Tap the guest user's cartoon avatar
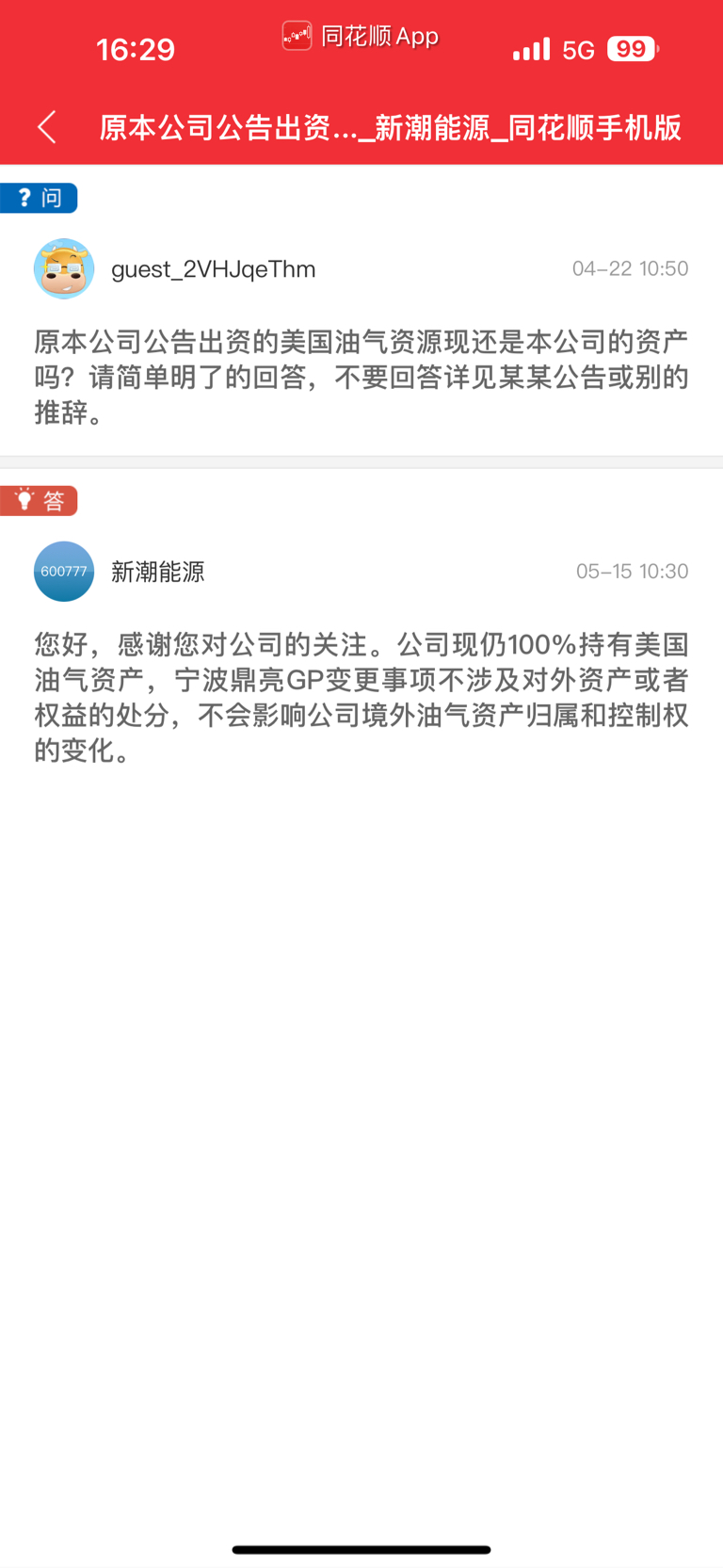The image size is (723, 1568). click(64, 268)
